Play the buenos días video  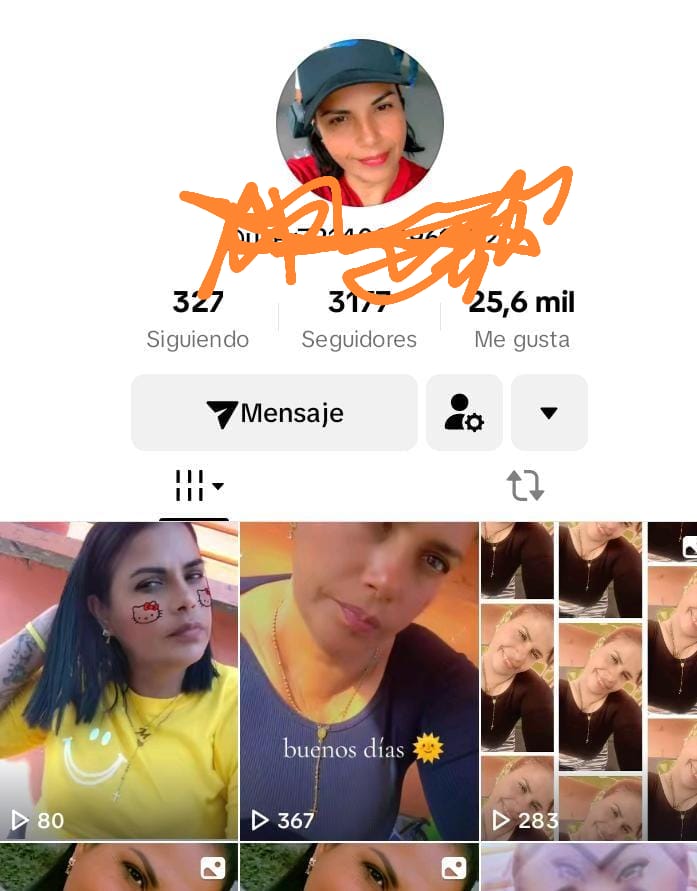359,680
